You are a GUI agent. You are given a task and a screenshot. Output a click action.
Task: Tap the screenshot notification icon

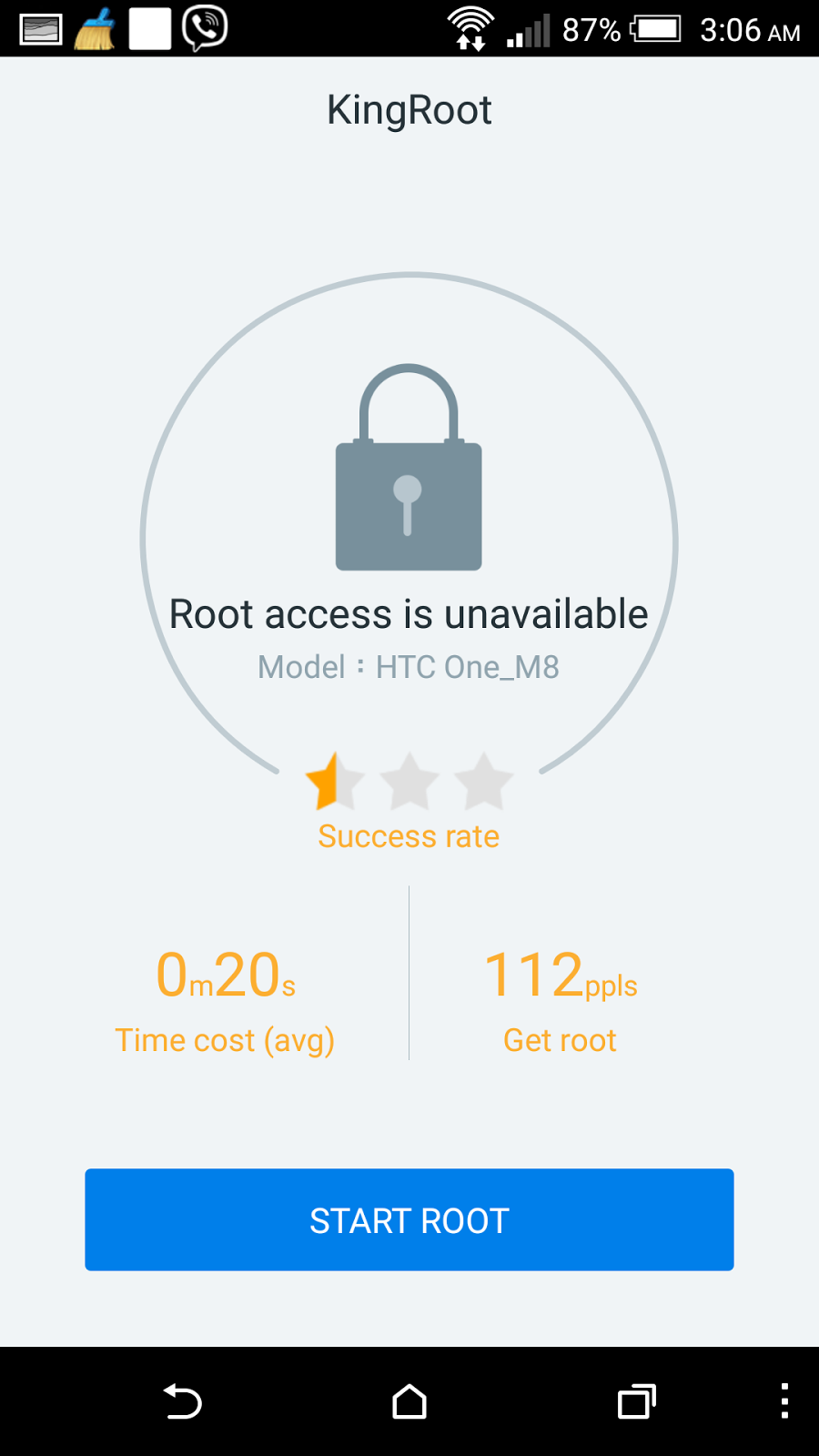pyautogui.click(x=40, y=28)
